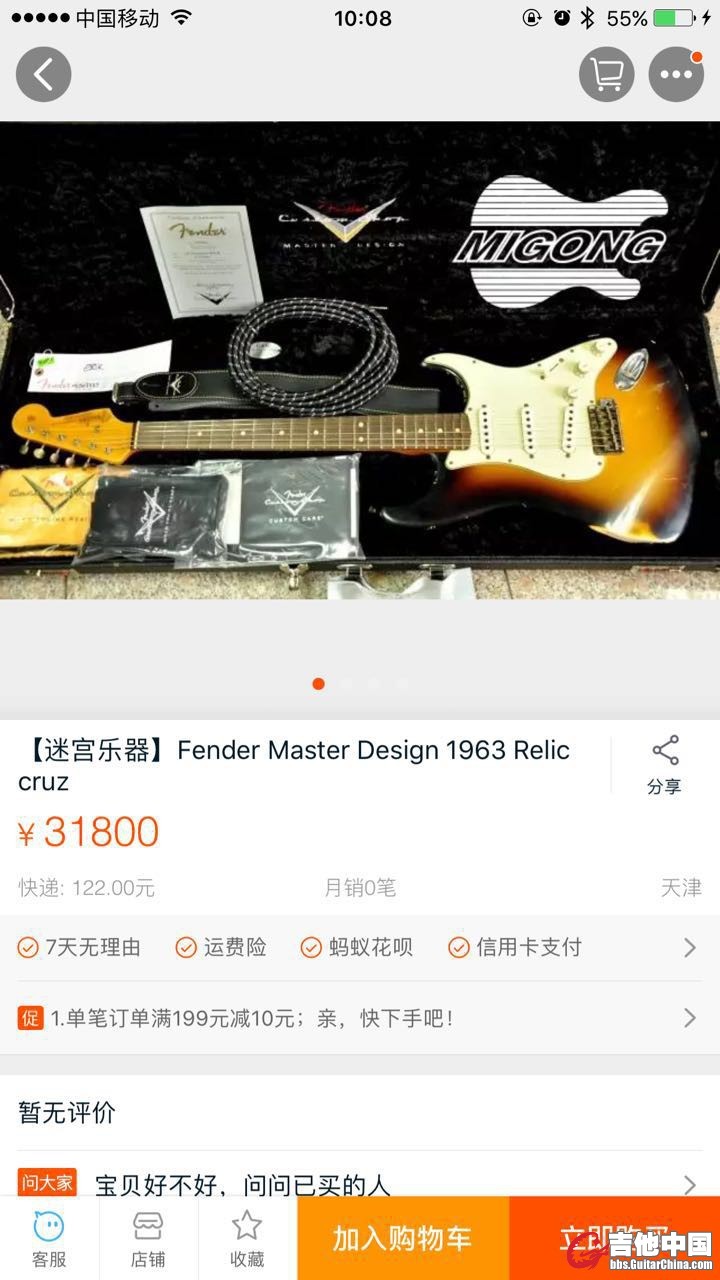Screen dimensions: 720x1280
Task: Expand the 7天无理由 service guarantees row
Action: coord(360,947)
